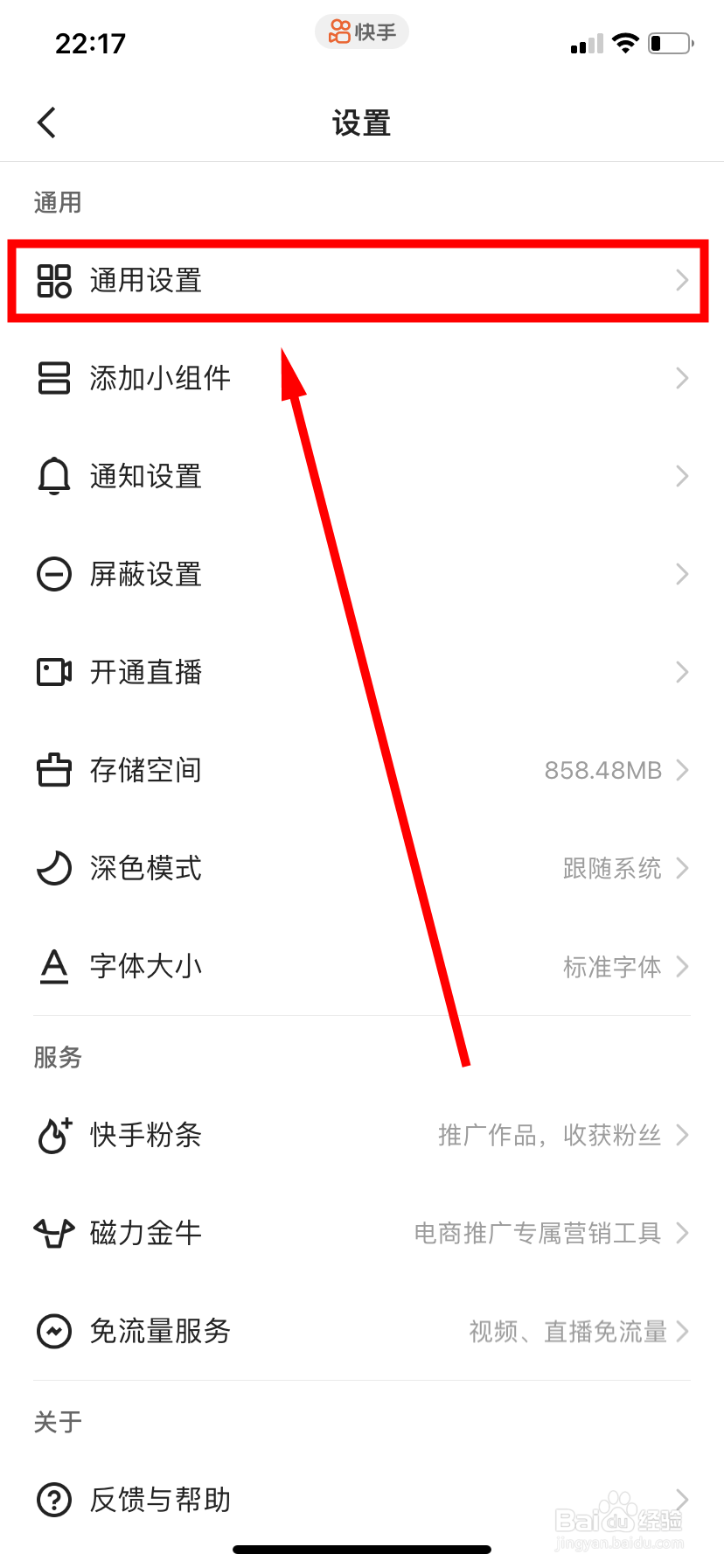Click the 屏蔽设置 blocked circle icon

tap(54, 574)
